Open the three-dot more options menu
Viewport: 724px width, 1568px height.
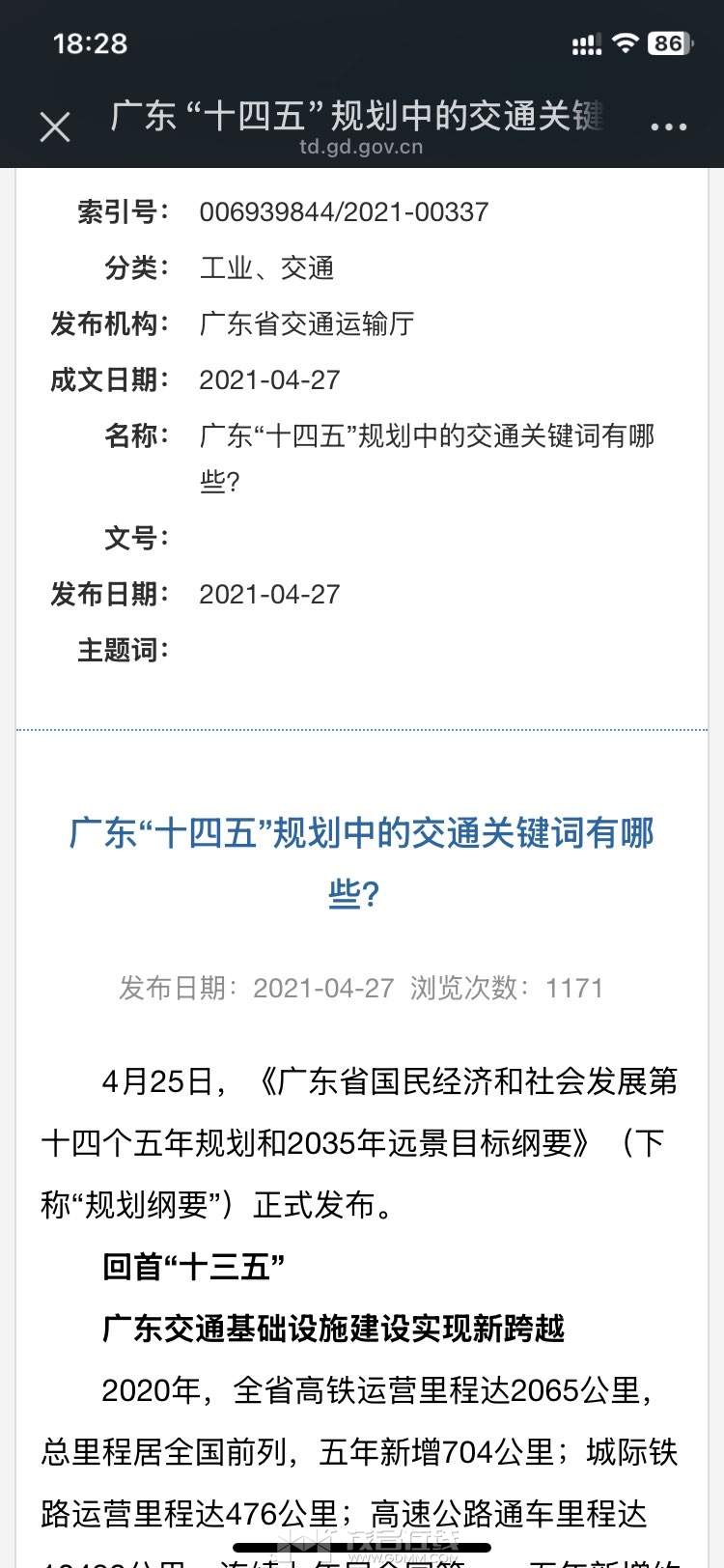668,126
